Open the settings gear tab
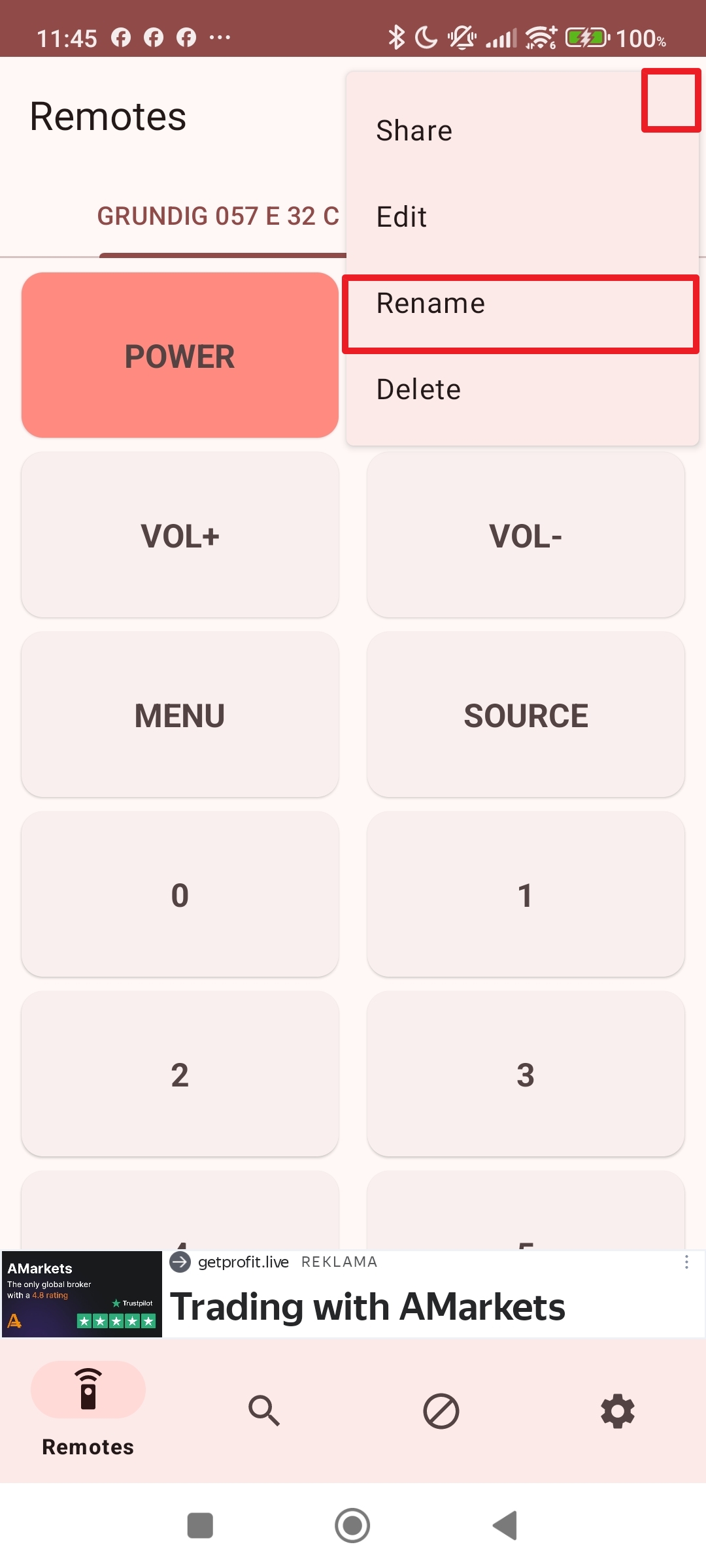 point(617,1411)
